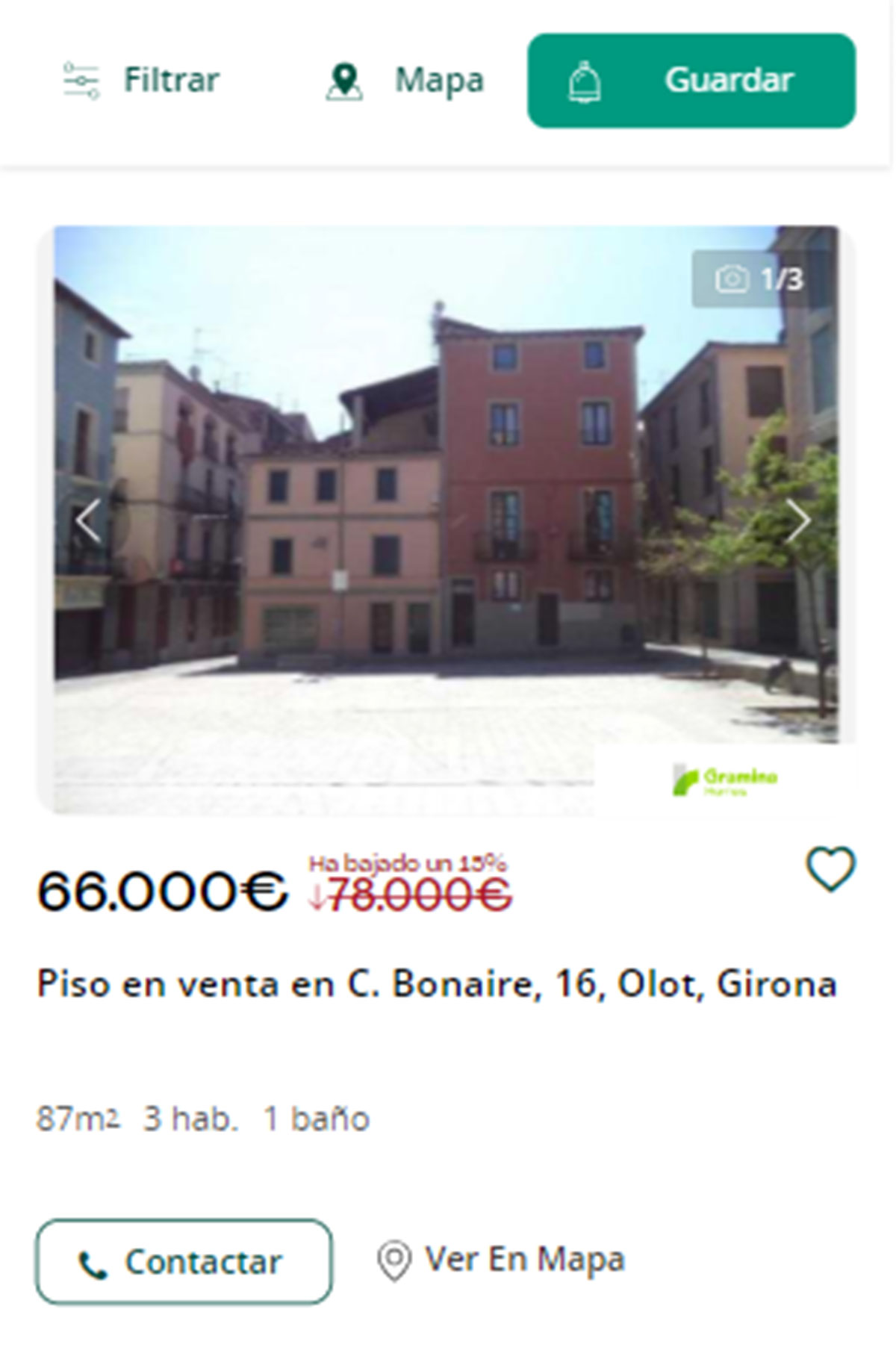Tap Contactar to reach the seller
896x1362 pixels.
[x=184, y=1262]
